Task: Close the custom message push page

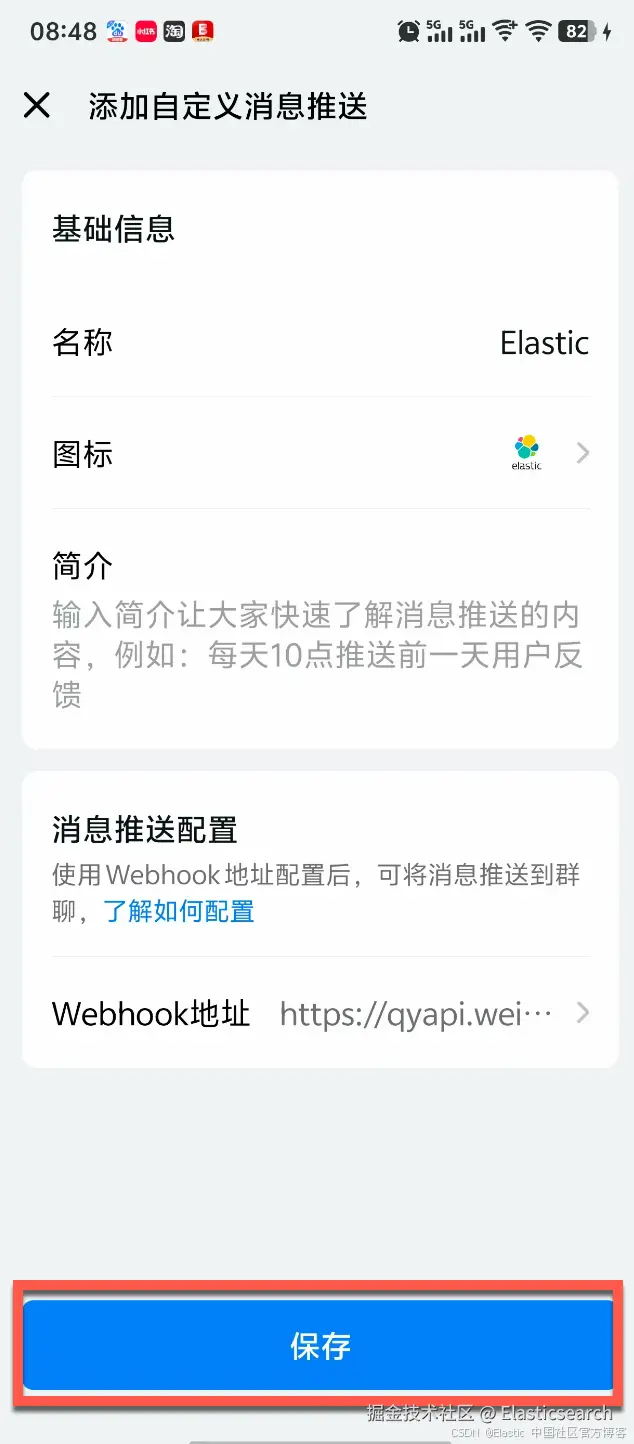Action: [37, 105]
